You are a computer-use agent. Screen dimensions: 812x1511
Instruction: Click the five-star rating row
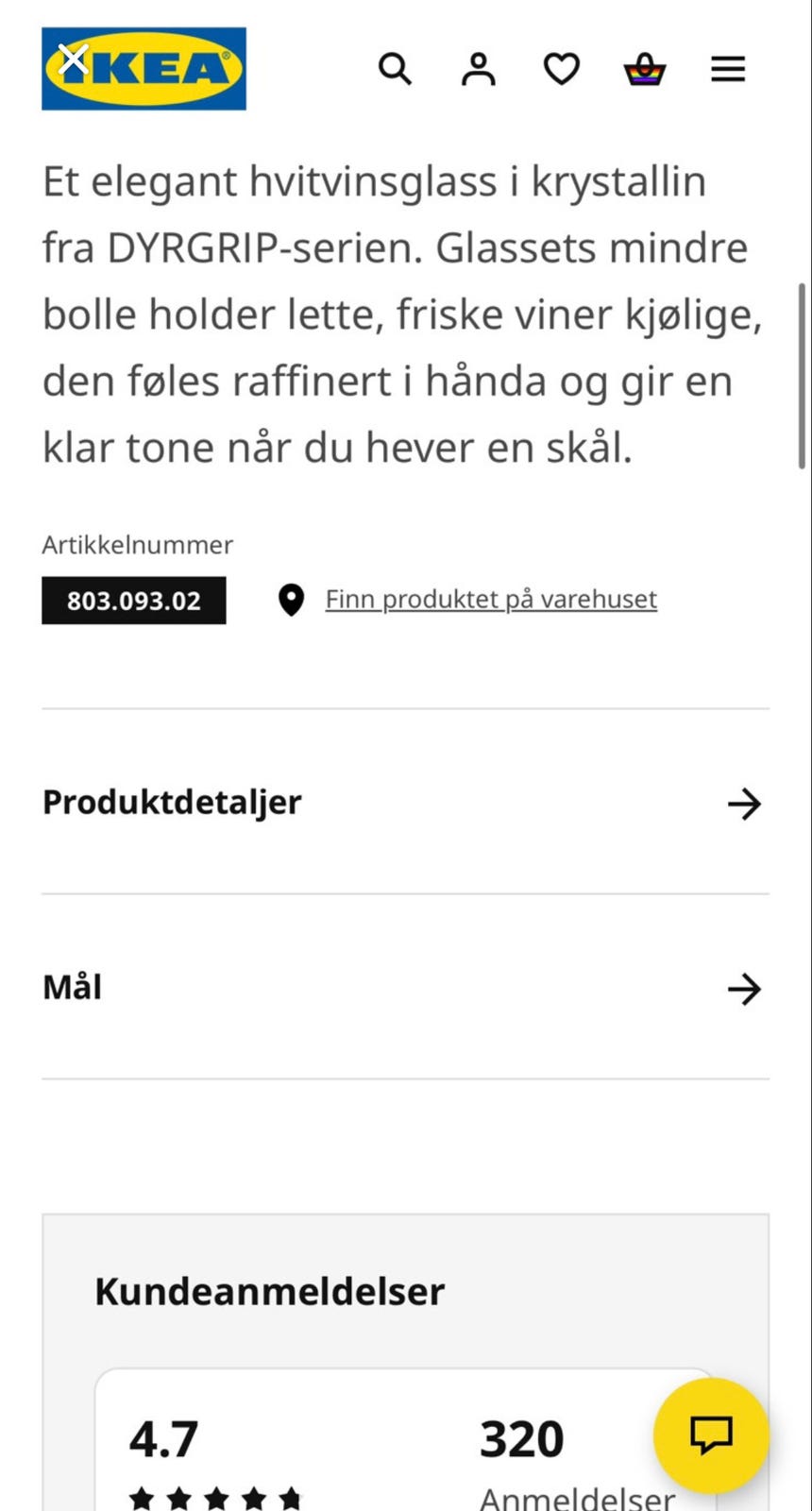[x=215, y=1497]
